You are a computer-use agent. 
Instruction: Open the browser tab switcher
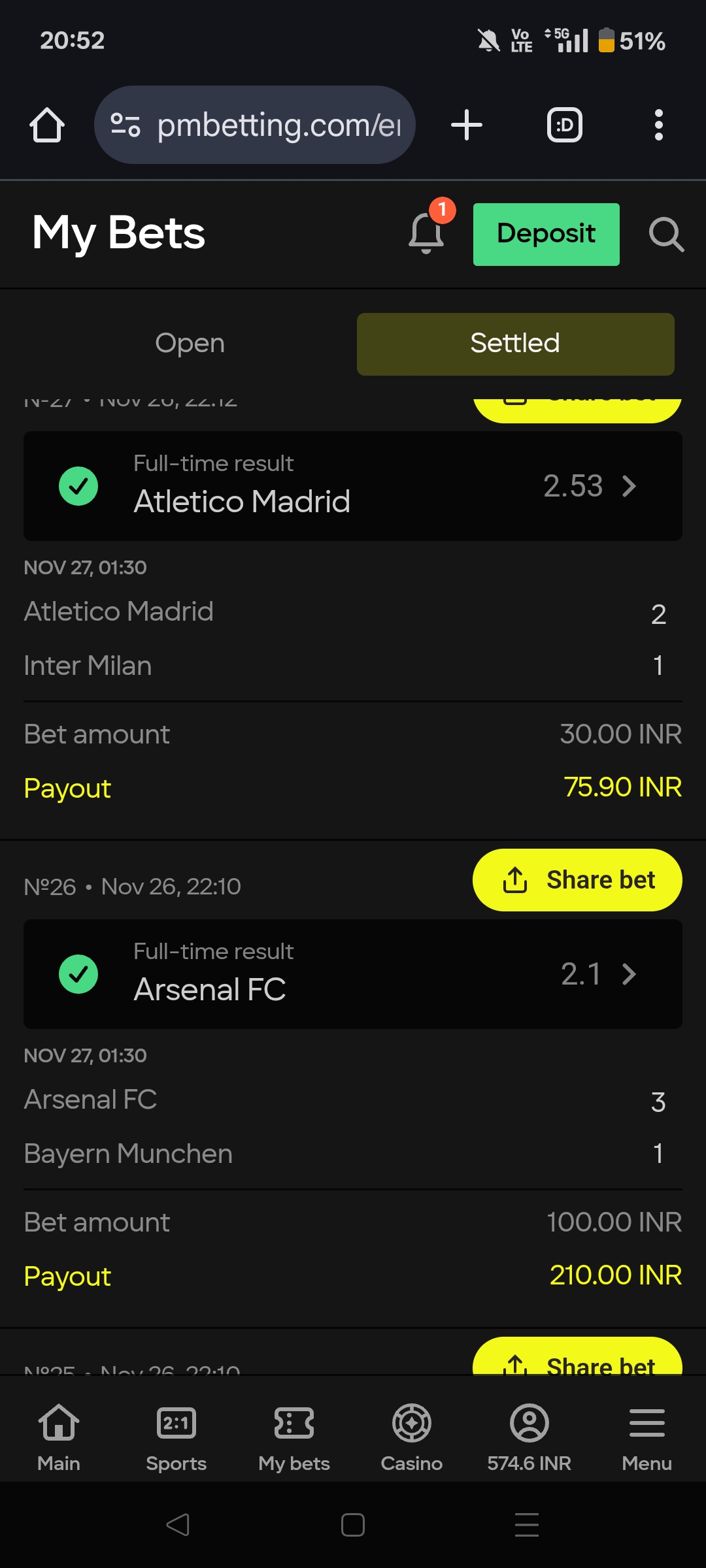point(564,125)
